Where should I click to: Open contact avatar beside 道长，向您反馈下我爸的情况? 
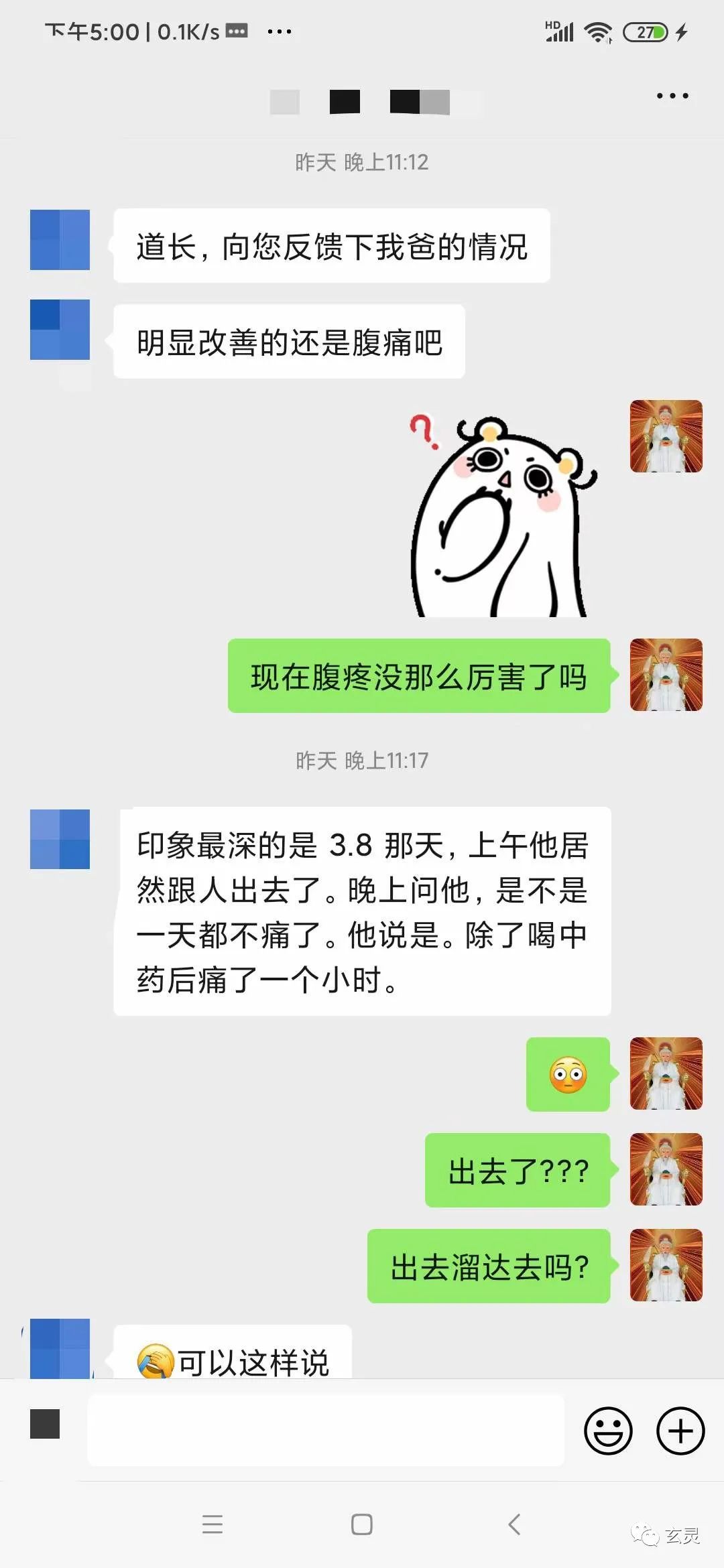point(60,240)
